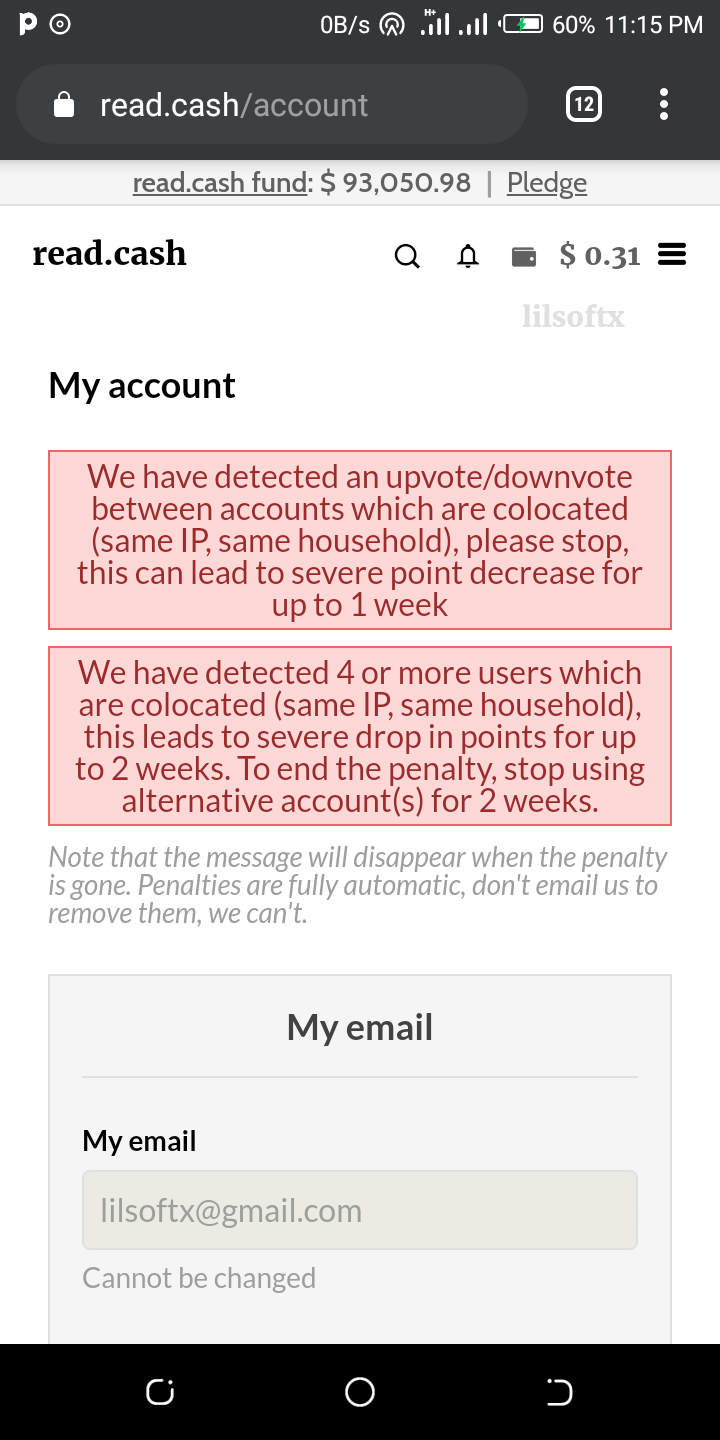Open the Pledge link
The image size is (720, 1440).
[x=547, y=182]
